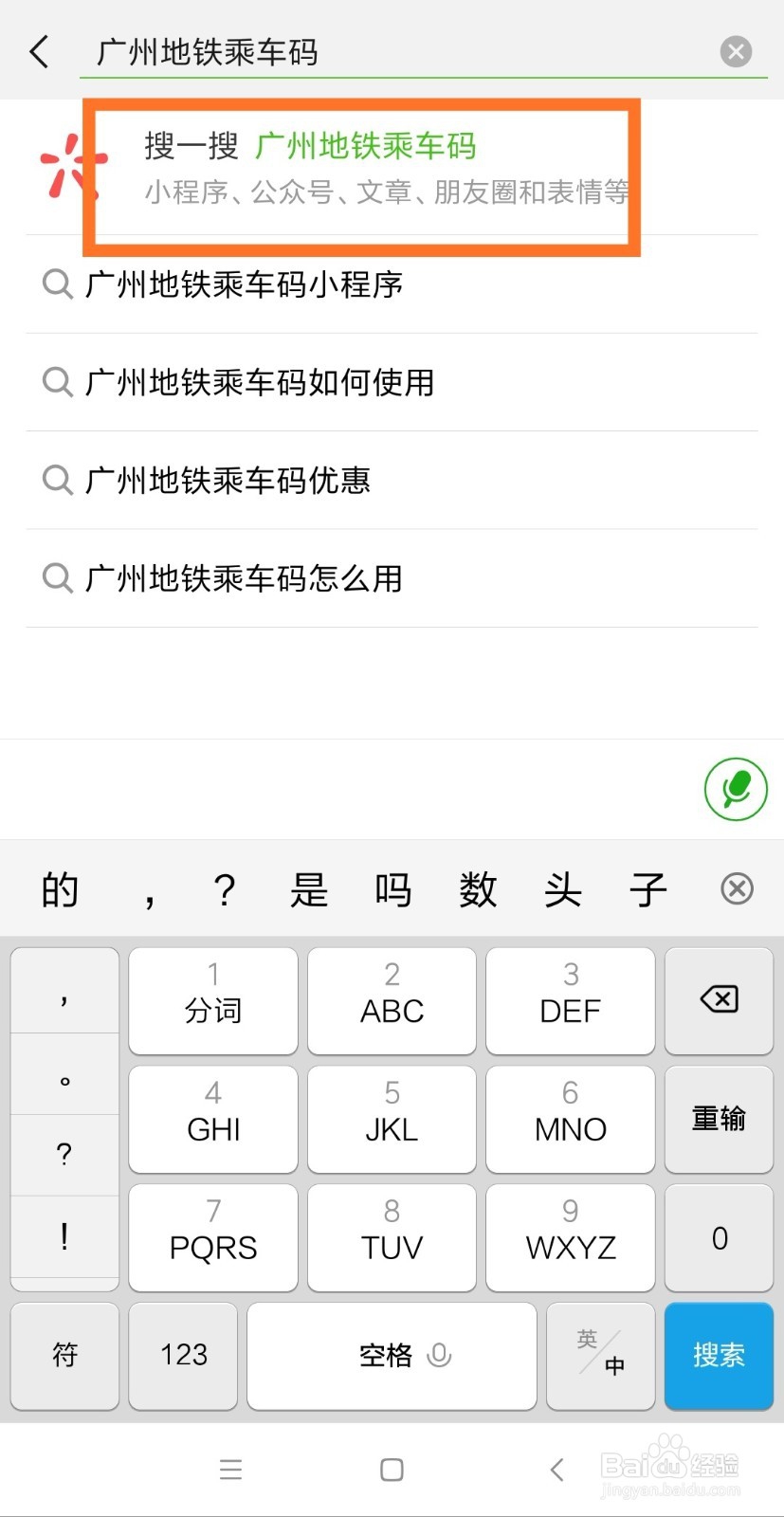Screen dimensions: 784x1517
Task: Tap the back arrow to exit search
Action: tap(39, 51)
